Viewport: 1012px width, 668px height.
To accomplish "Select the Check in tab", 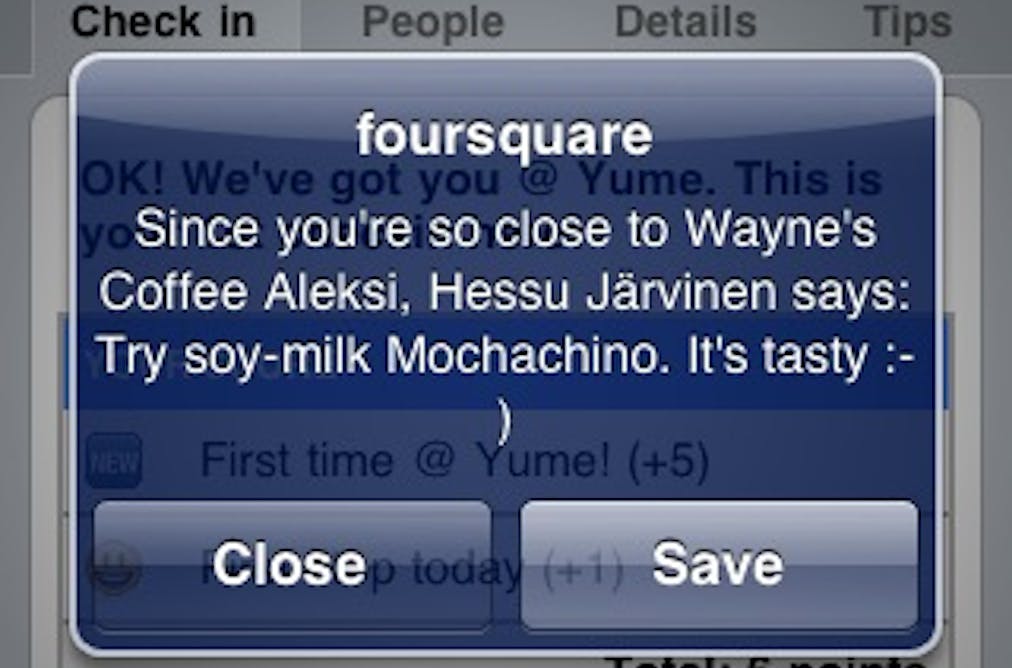I will pos(163,22).
